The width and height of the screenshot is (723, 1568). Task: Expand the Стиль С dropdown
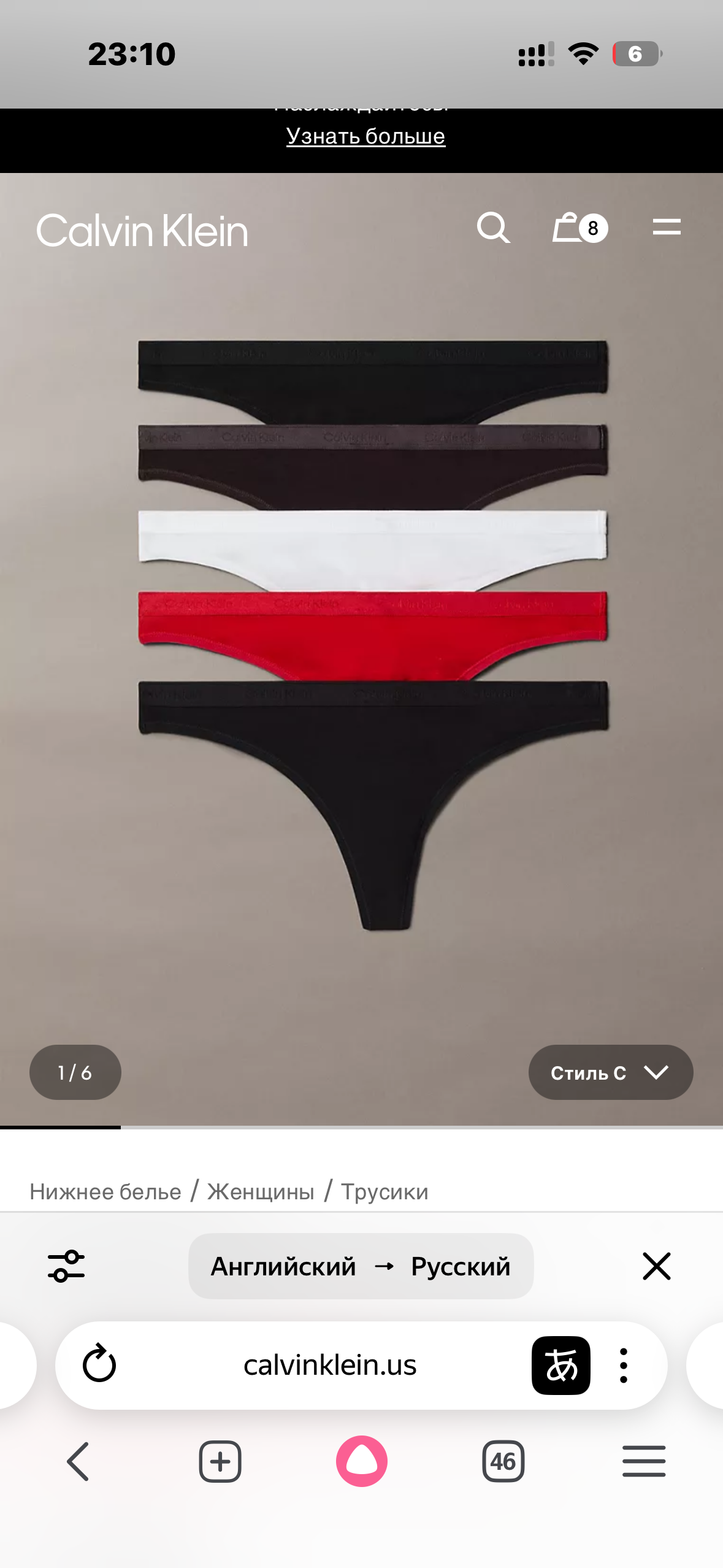(x=610, y=1072)
